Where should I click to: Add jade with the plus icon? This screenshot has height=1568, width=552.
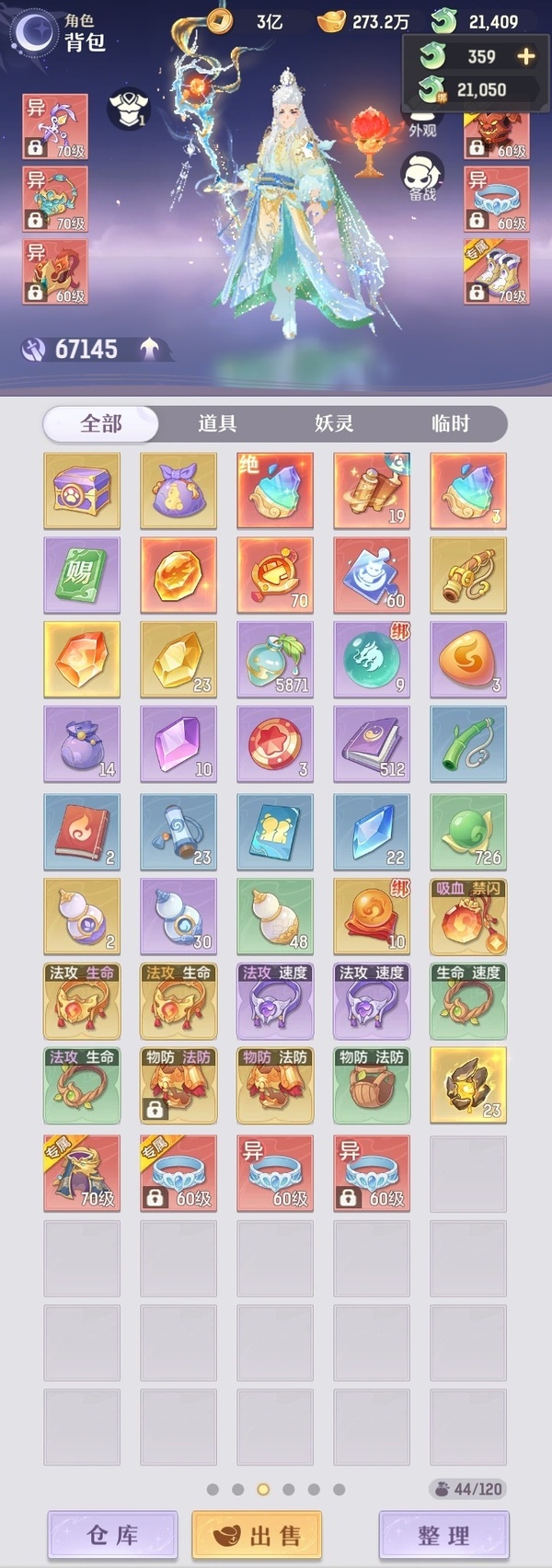tap(525, 56)
